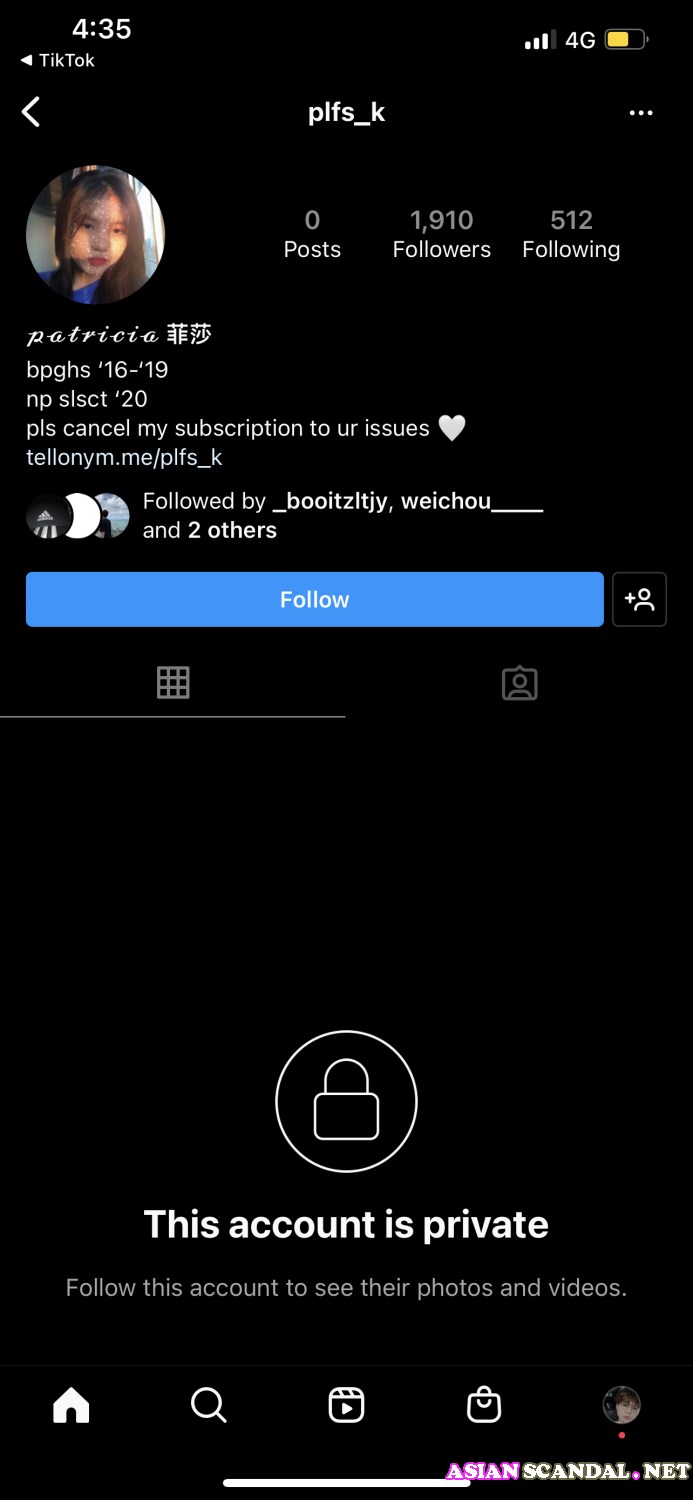Image resolution: width=693 pixels, height=1500 pixels.
Task: Return to TikTok via status bar link
Action: 58,60
